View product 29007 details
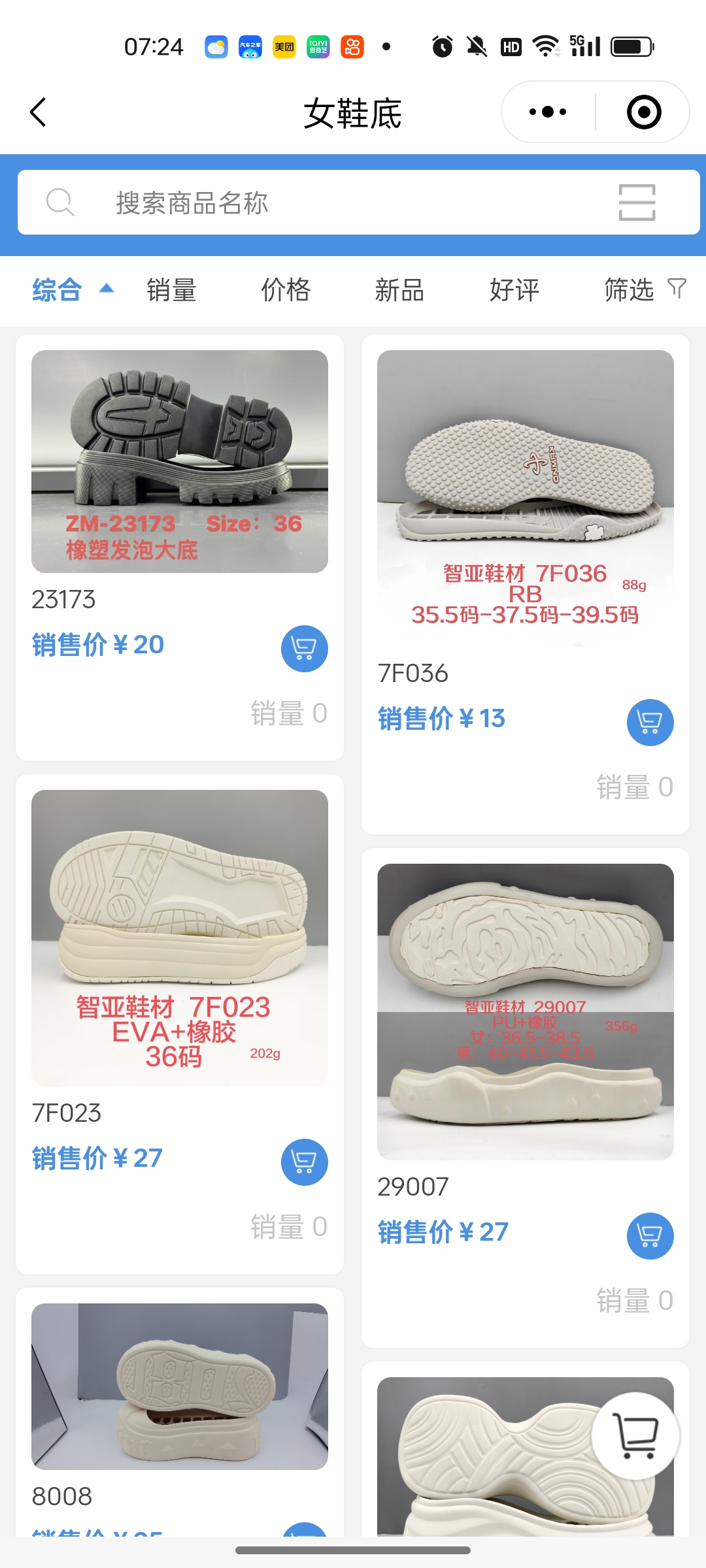 click(x=525, y=1011)
